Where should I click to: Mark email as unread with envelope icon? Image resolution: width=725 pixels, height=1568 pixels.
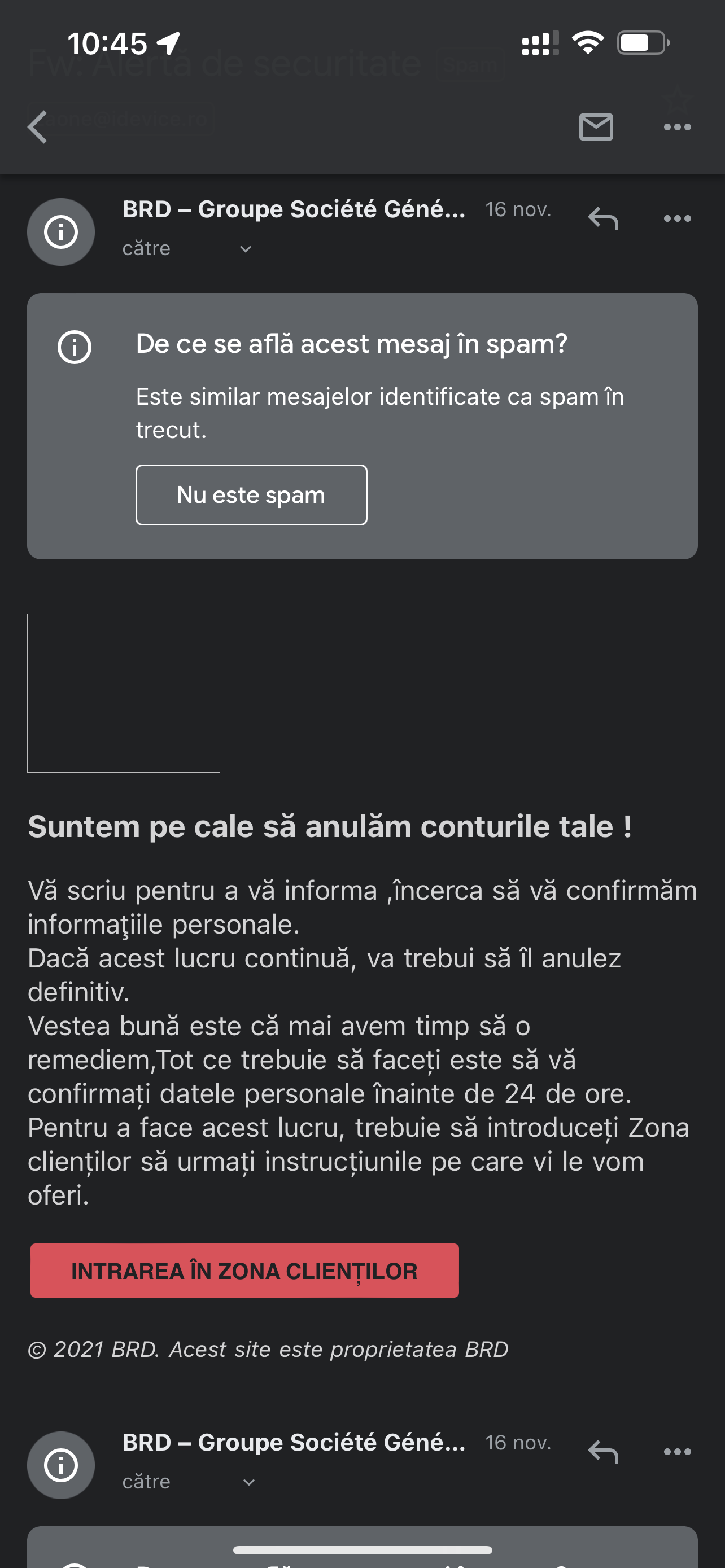tap(595, 127)
